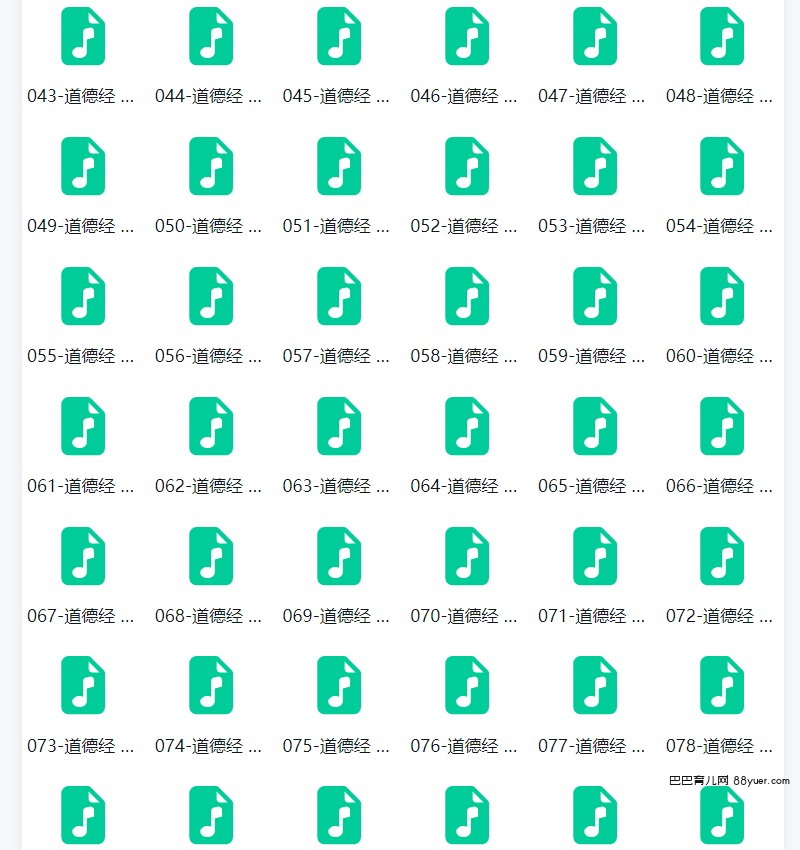Open audio file 067-道德经
The height and width of the screenshot is (850, 800).
[83, 557]
